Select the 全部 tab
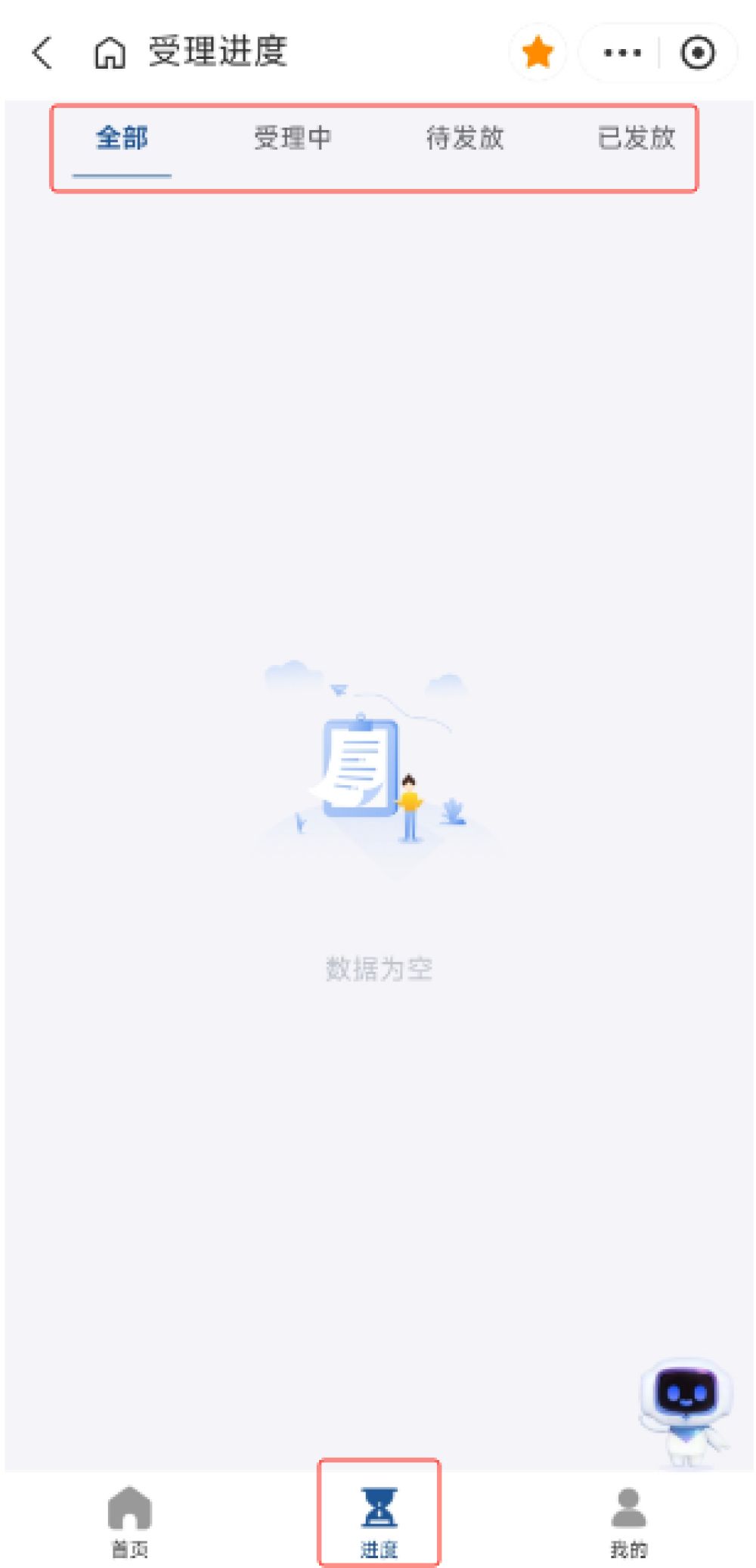Viewport: 756px width, 1568px height. click(122, 139)
